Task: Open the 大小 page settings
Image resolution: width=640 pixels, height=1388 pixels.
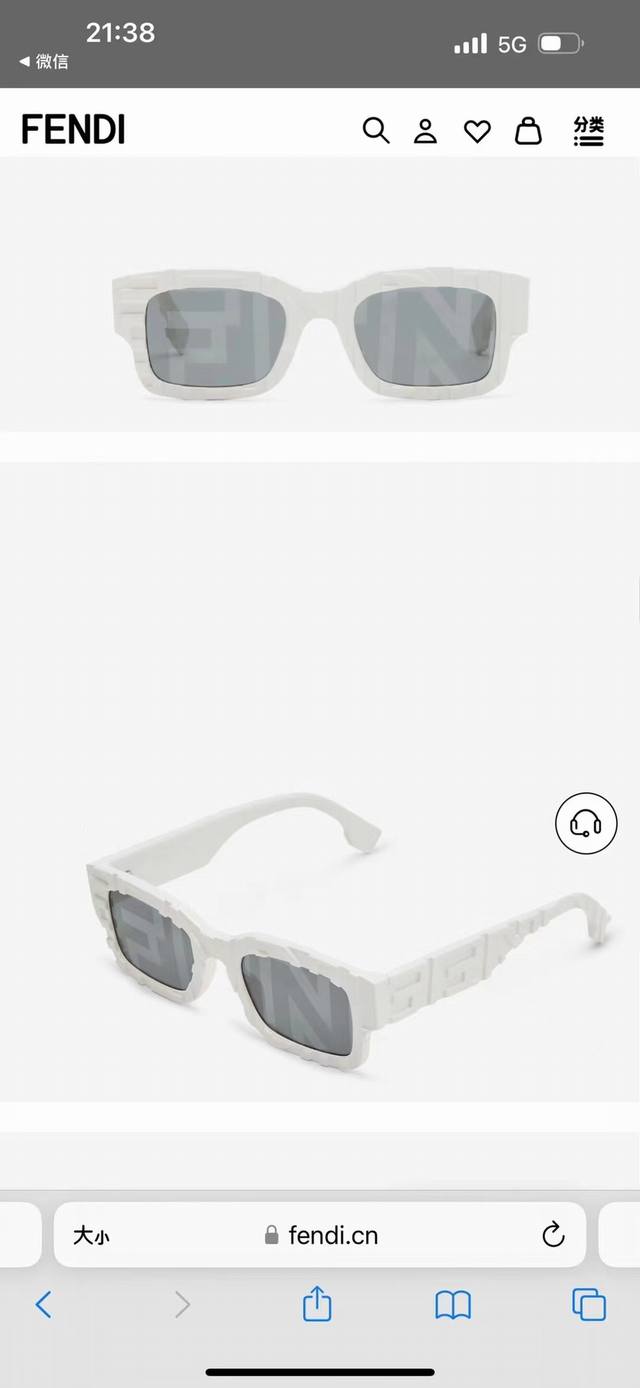Action: pos(91,1236)
